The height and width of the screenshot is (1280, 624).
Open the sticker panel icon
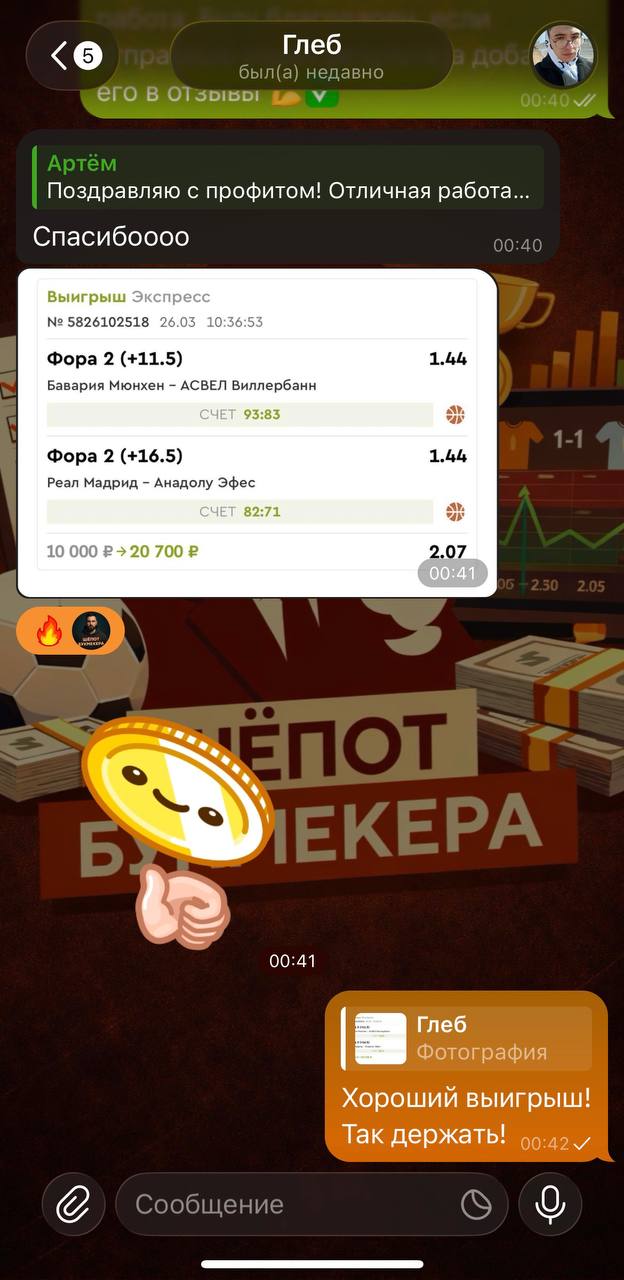[x=476, y=1204]
